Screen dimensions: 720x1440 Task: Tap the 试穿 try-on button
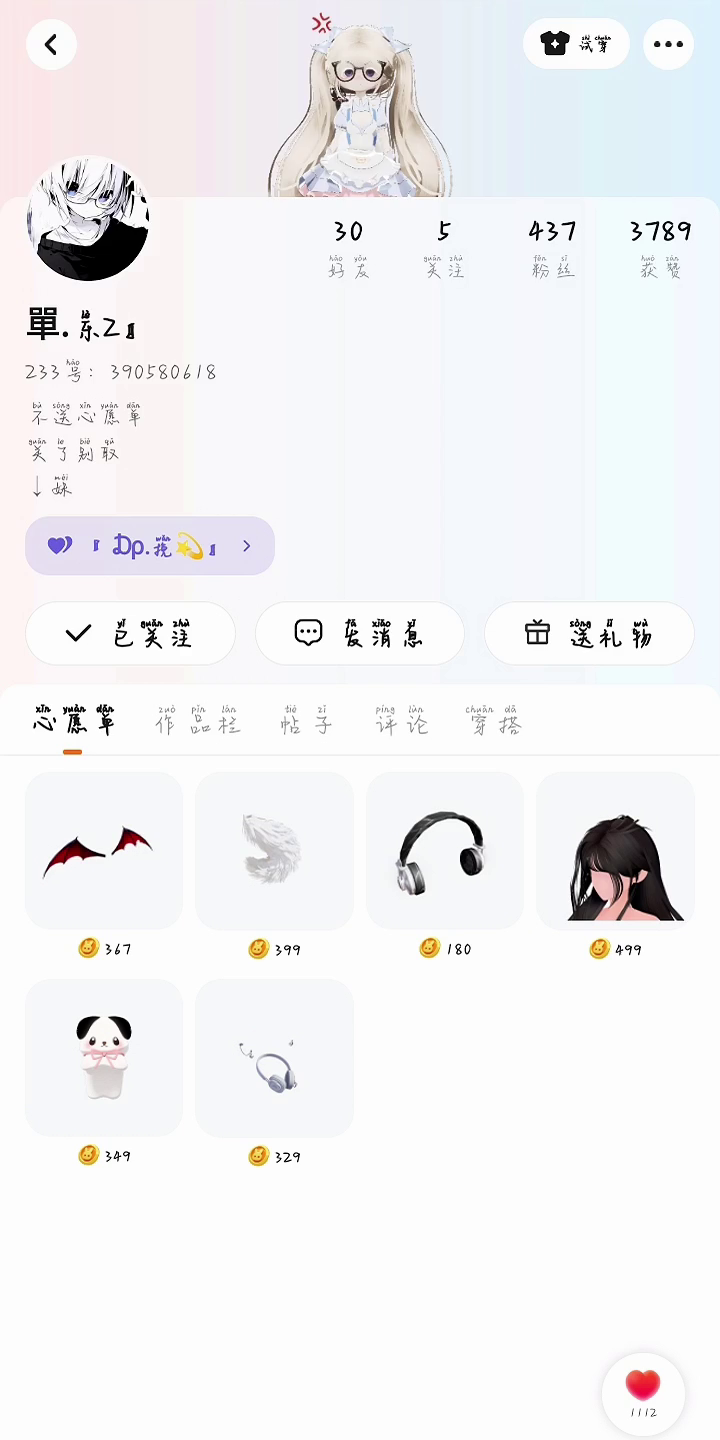pyautogui.click(x=575, y=44)
